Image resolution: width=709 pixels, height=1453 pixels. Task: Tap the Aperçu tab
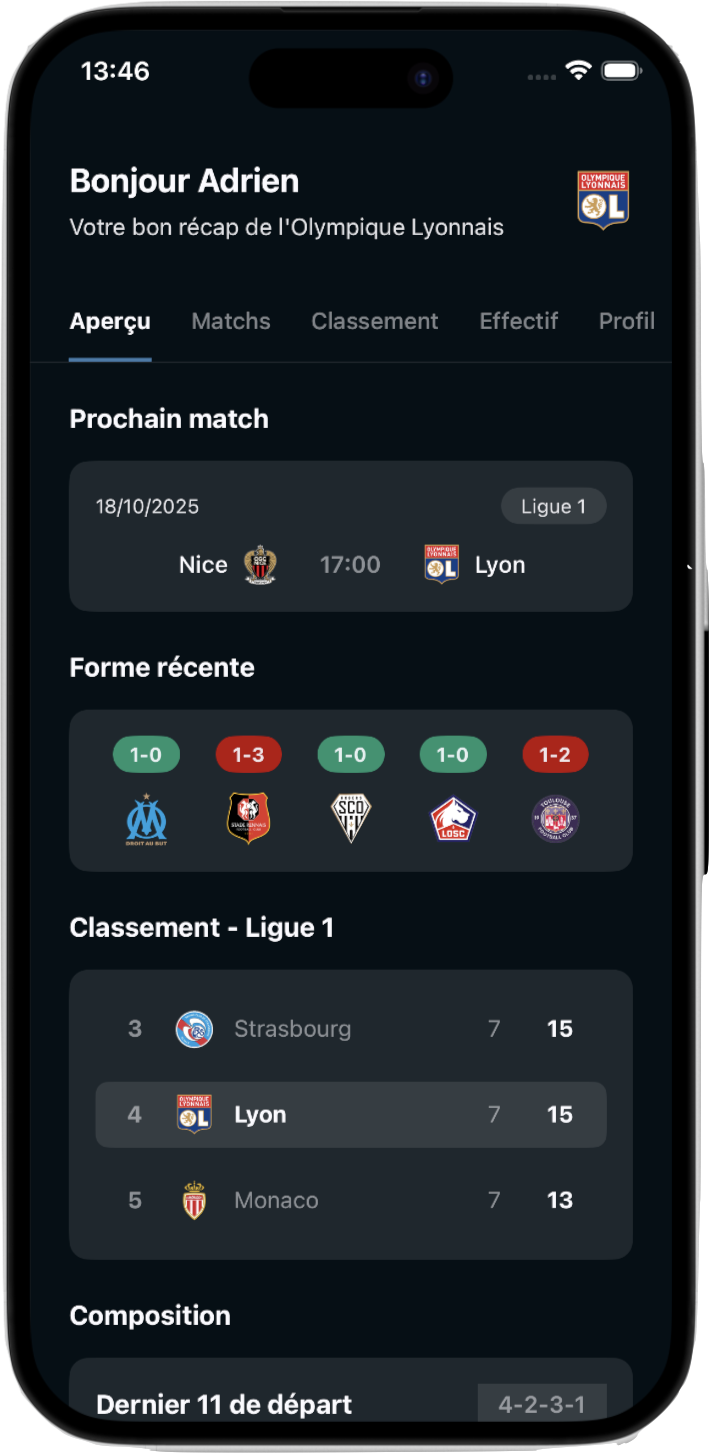[110, 321]
